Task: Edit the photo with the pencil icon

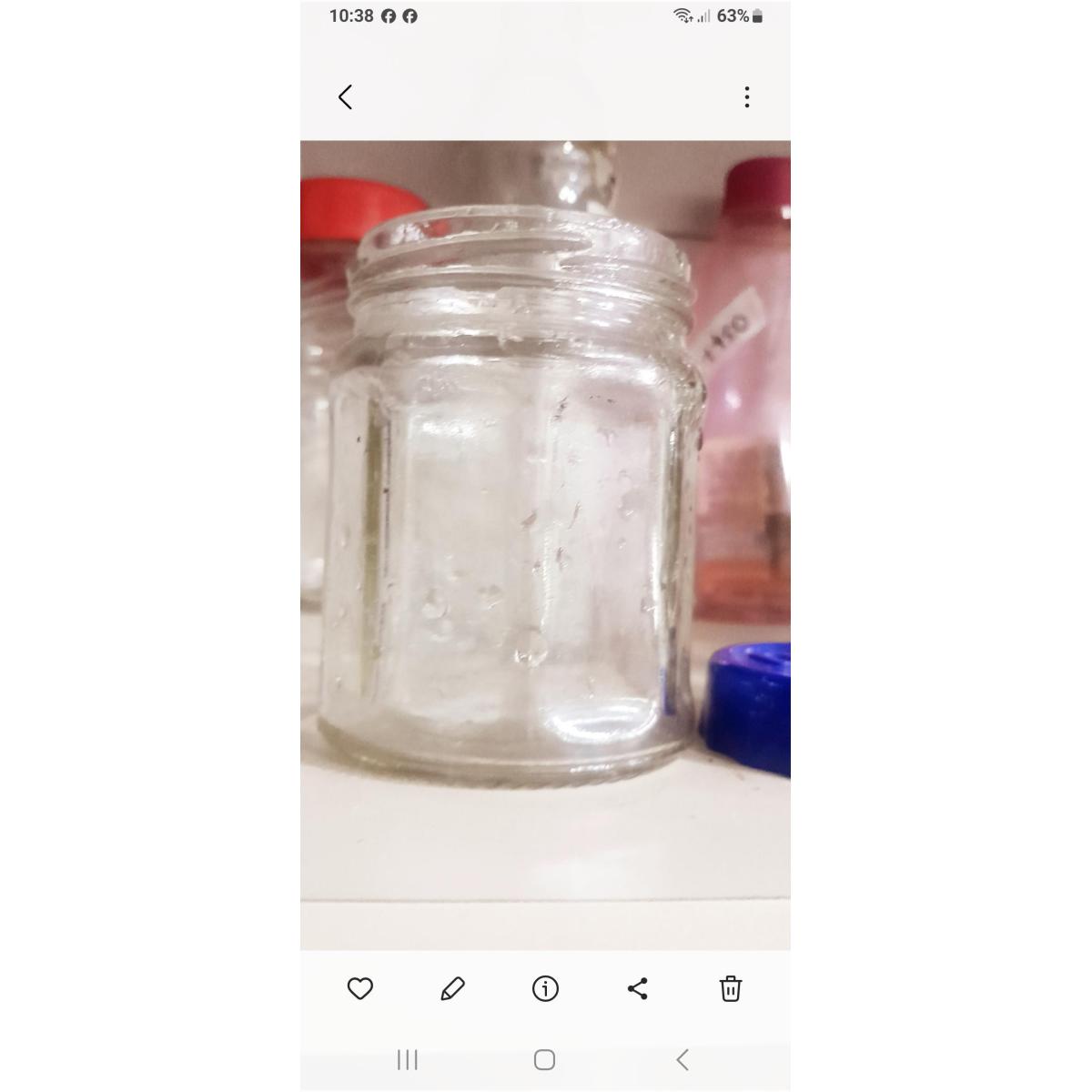Action: pos(452,988)
